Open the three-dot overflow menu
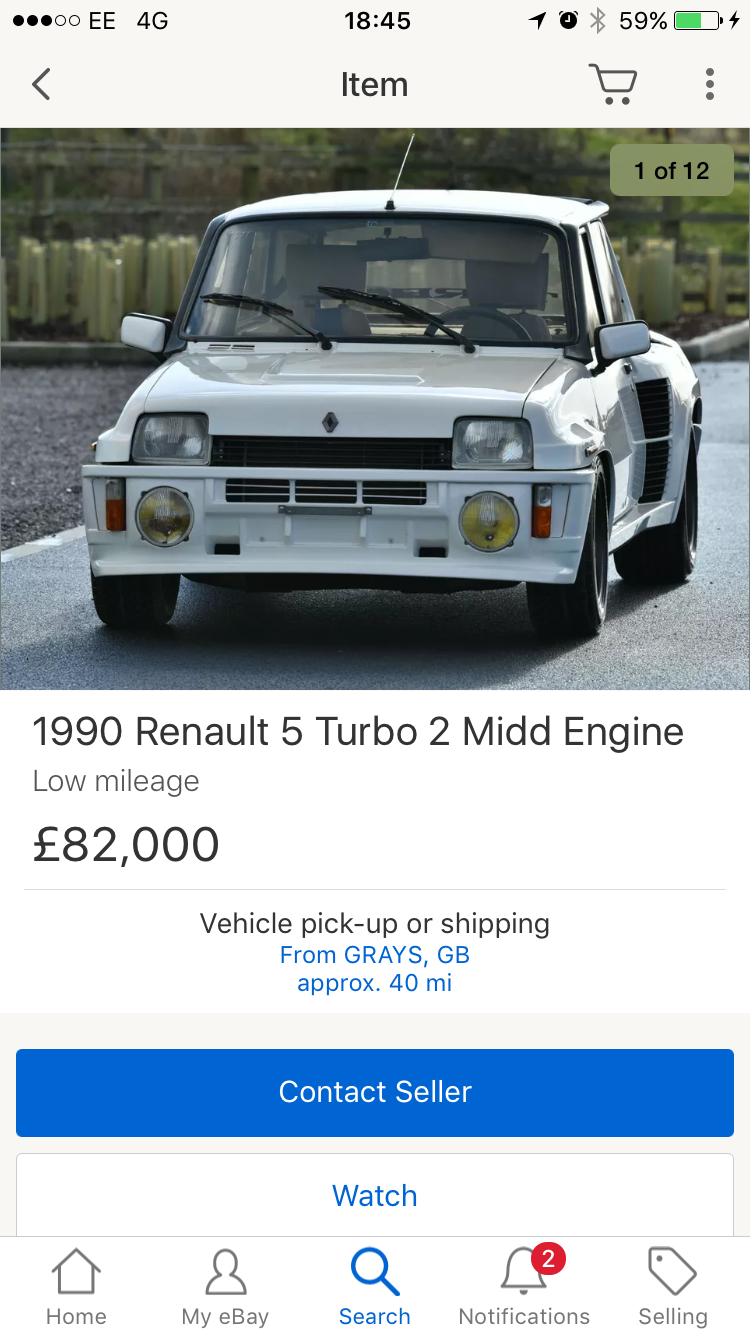Viewport: 750px width, 1334px height. (709, 85)
